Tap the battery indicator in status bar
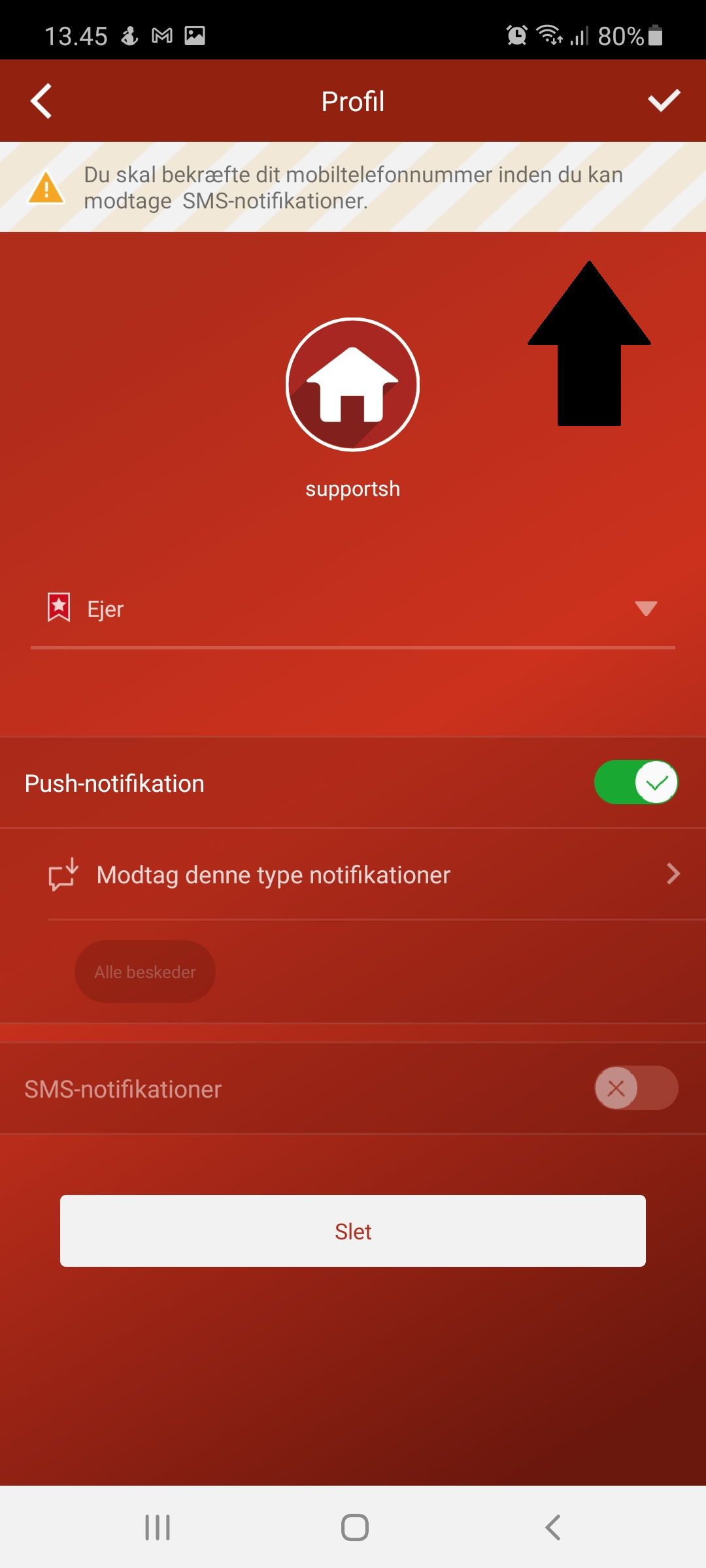 pos(654,36)
